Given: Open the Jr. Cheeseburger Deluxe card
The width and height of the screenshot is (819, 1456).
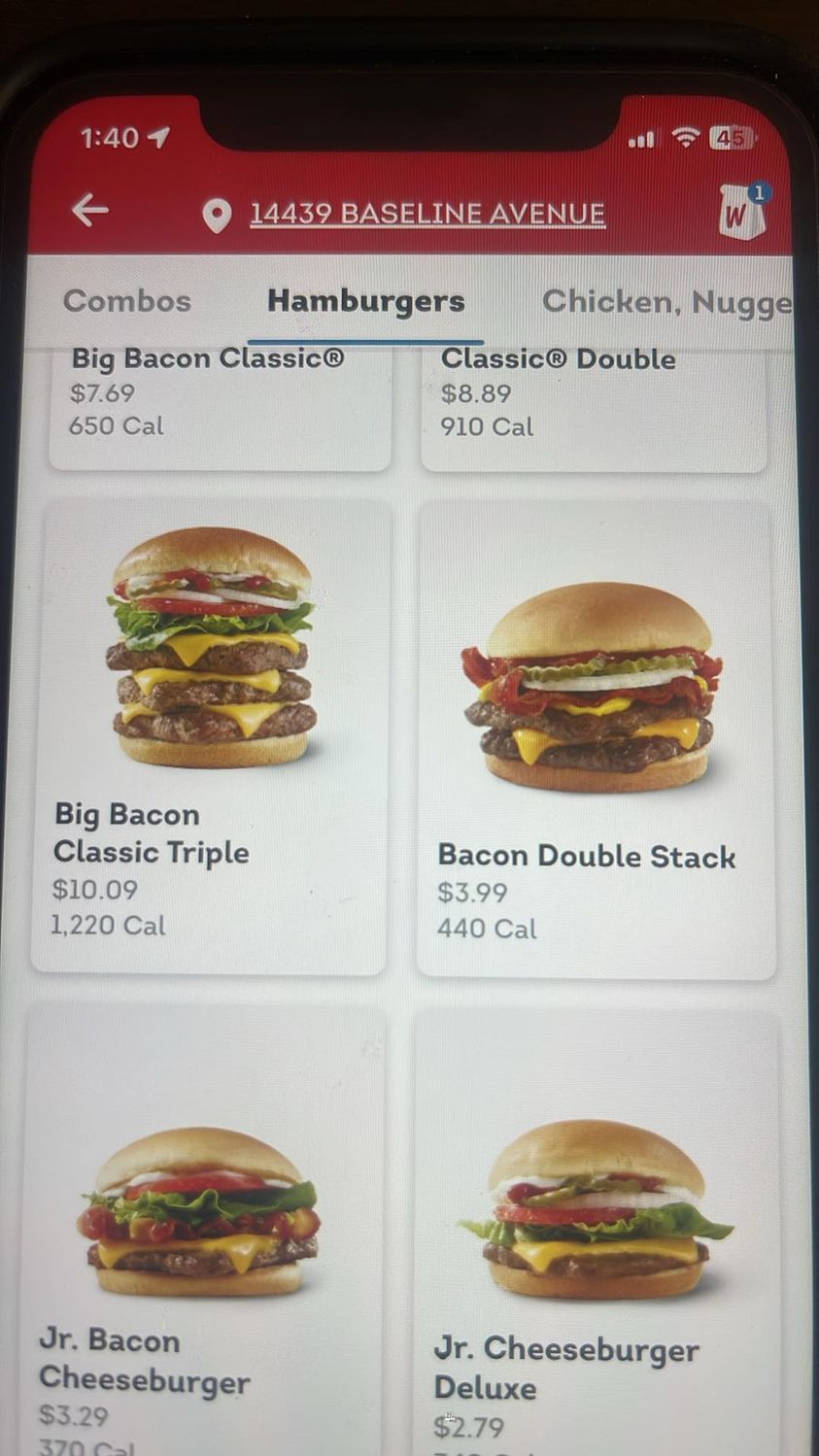Looking at the screenshot, I should 596,1236.
